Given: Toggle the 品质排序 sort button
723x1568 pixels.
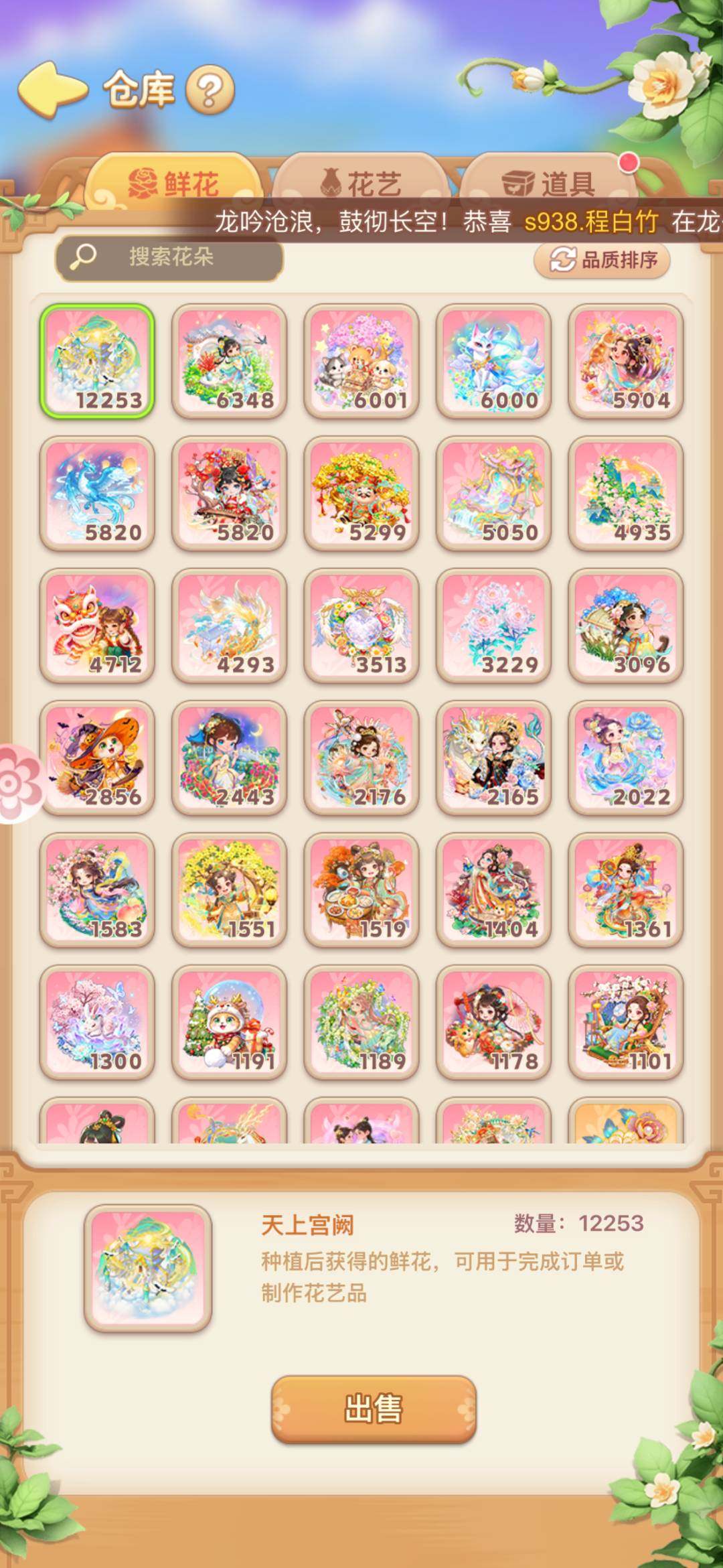Looking at the screenshot, I should 602,260.
